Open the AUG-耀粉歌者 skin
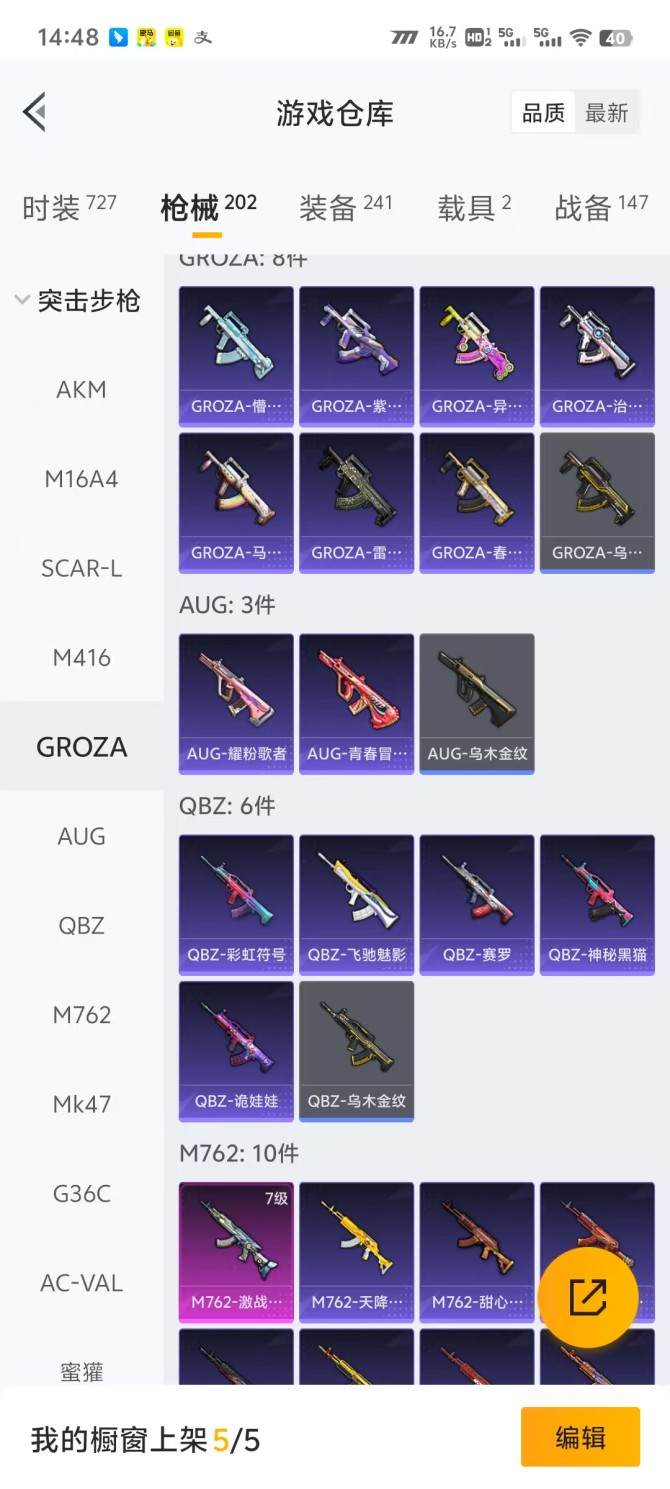 [x=236, y=703]
